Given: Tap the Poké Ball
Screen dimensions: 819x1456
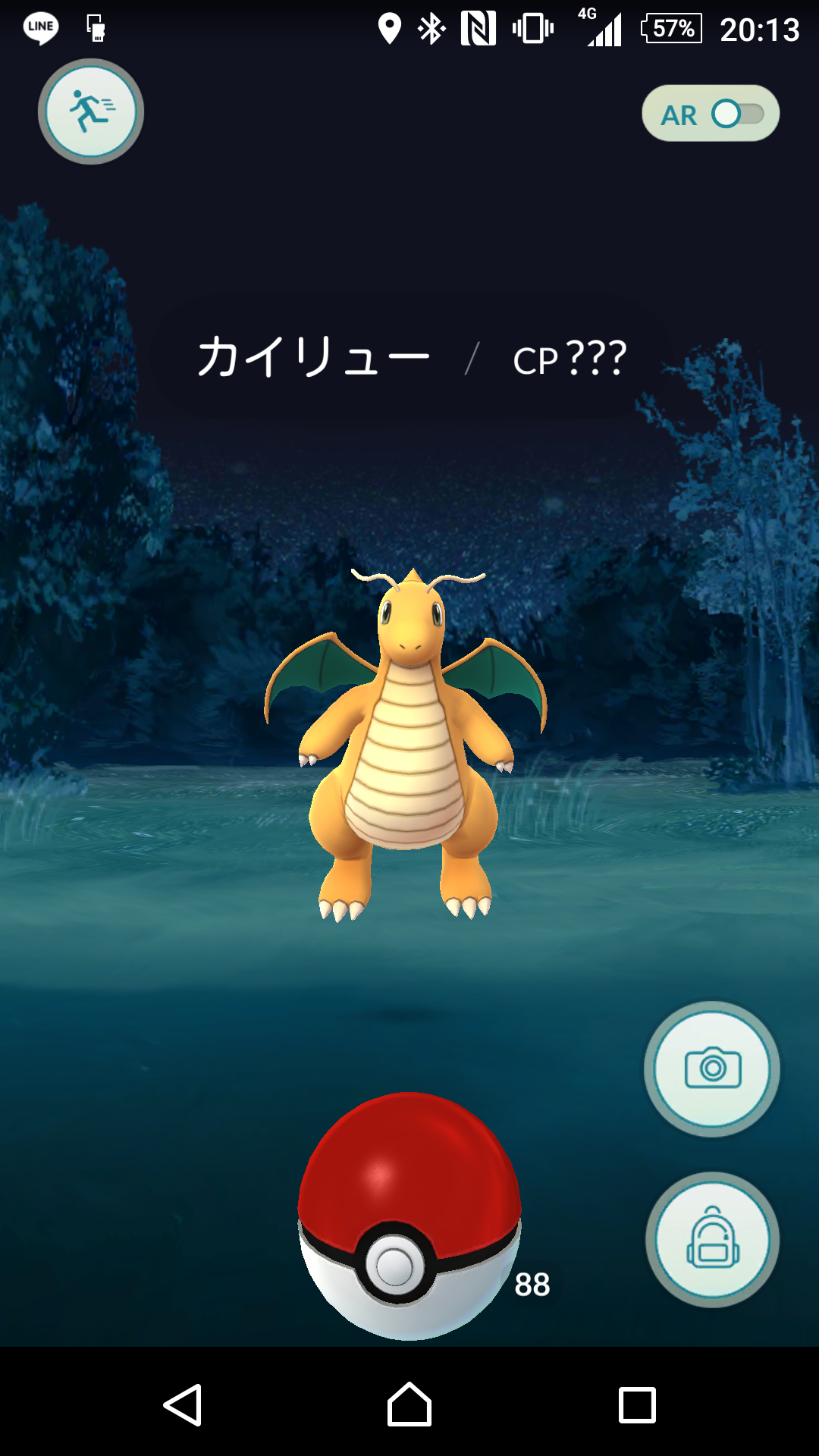Looking at the screenshot, I should 409,1216.
